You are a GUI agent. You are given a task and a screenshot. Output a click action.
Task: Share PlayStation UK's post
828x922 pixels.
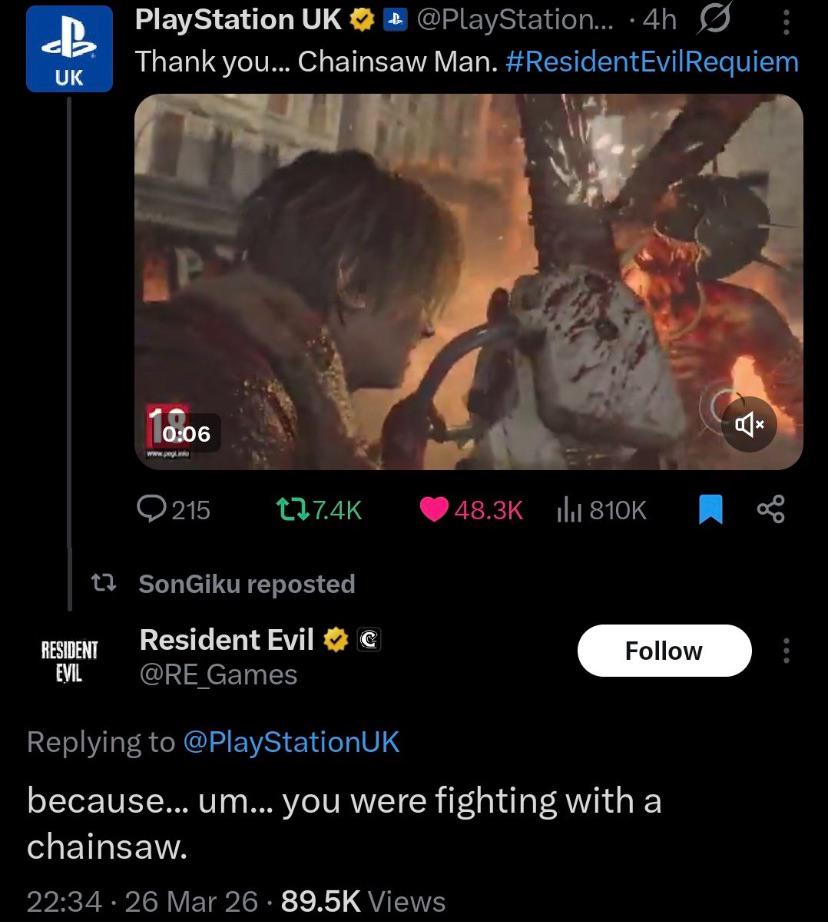point(771,510)
